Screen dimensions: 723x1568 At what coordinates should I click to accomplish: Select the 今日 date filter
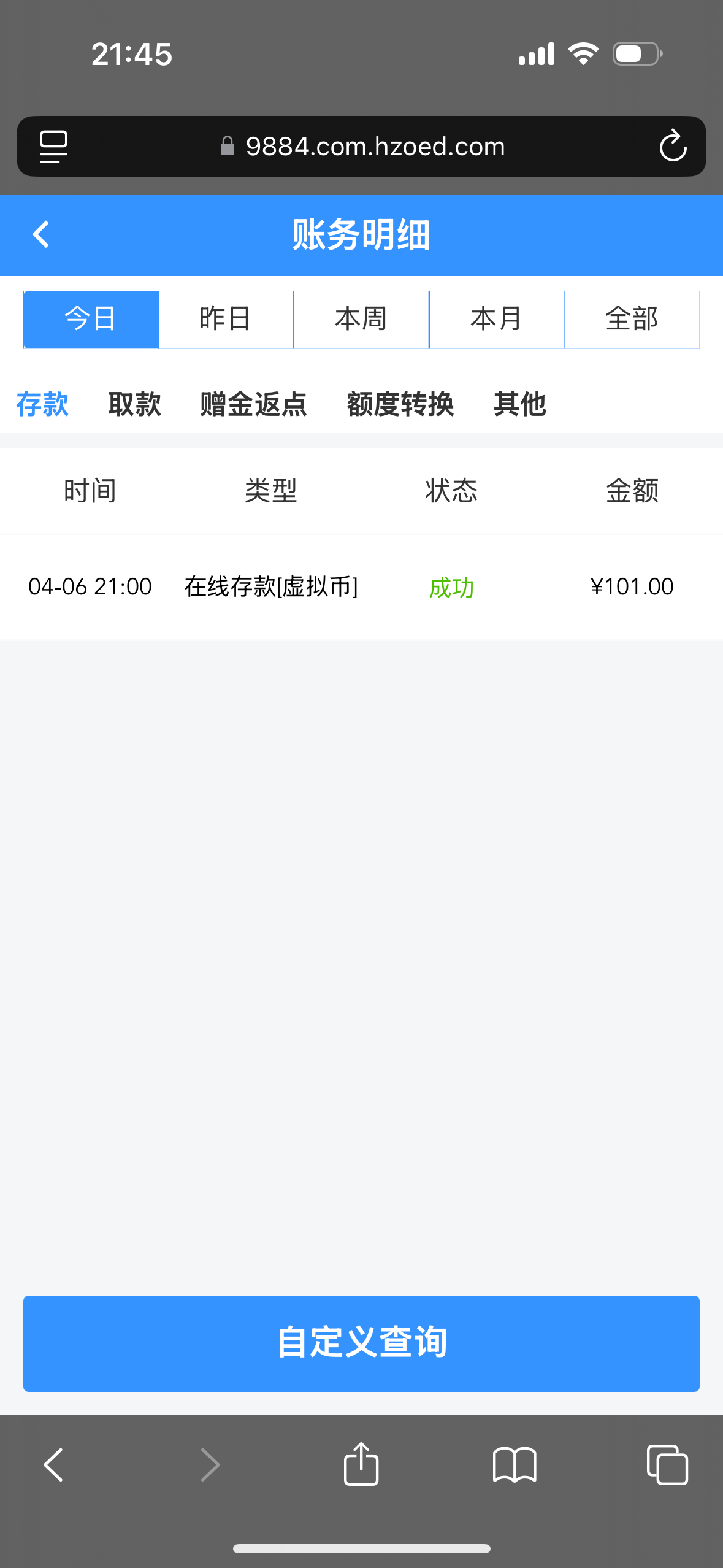(91, 320)
